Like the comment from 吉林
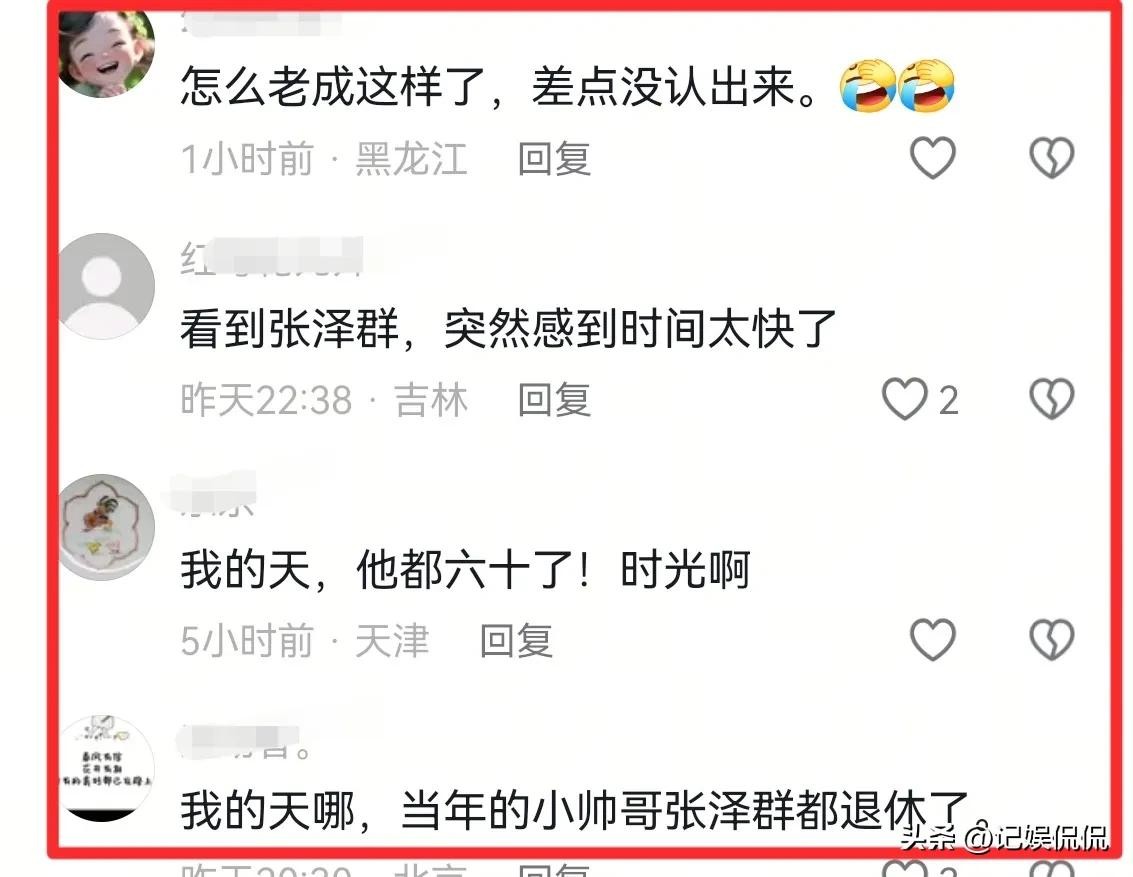This screenshot has width=1133, height=877. click(x=905, y=400)
